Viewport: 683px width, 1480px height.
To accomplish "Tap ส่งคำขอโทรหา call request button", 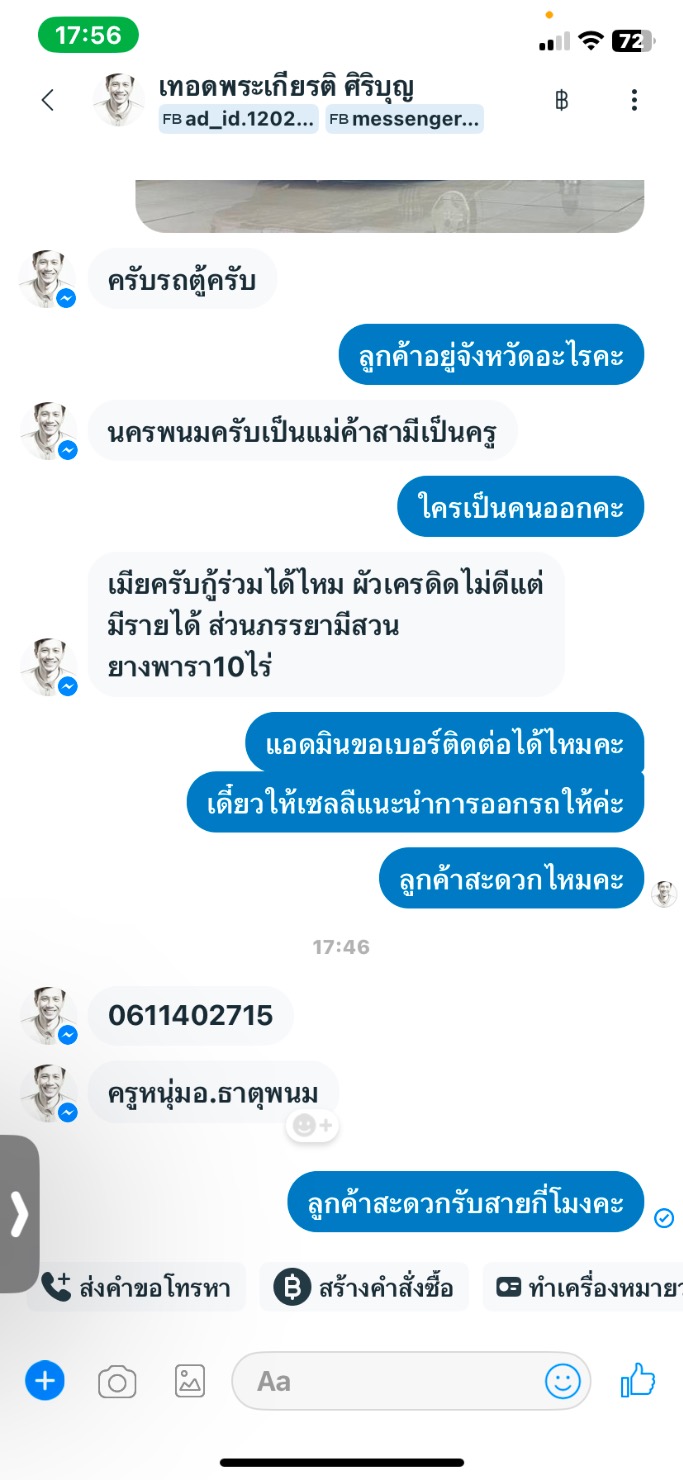I will point(143,1288).
